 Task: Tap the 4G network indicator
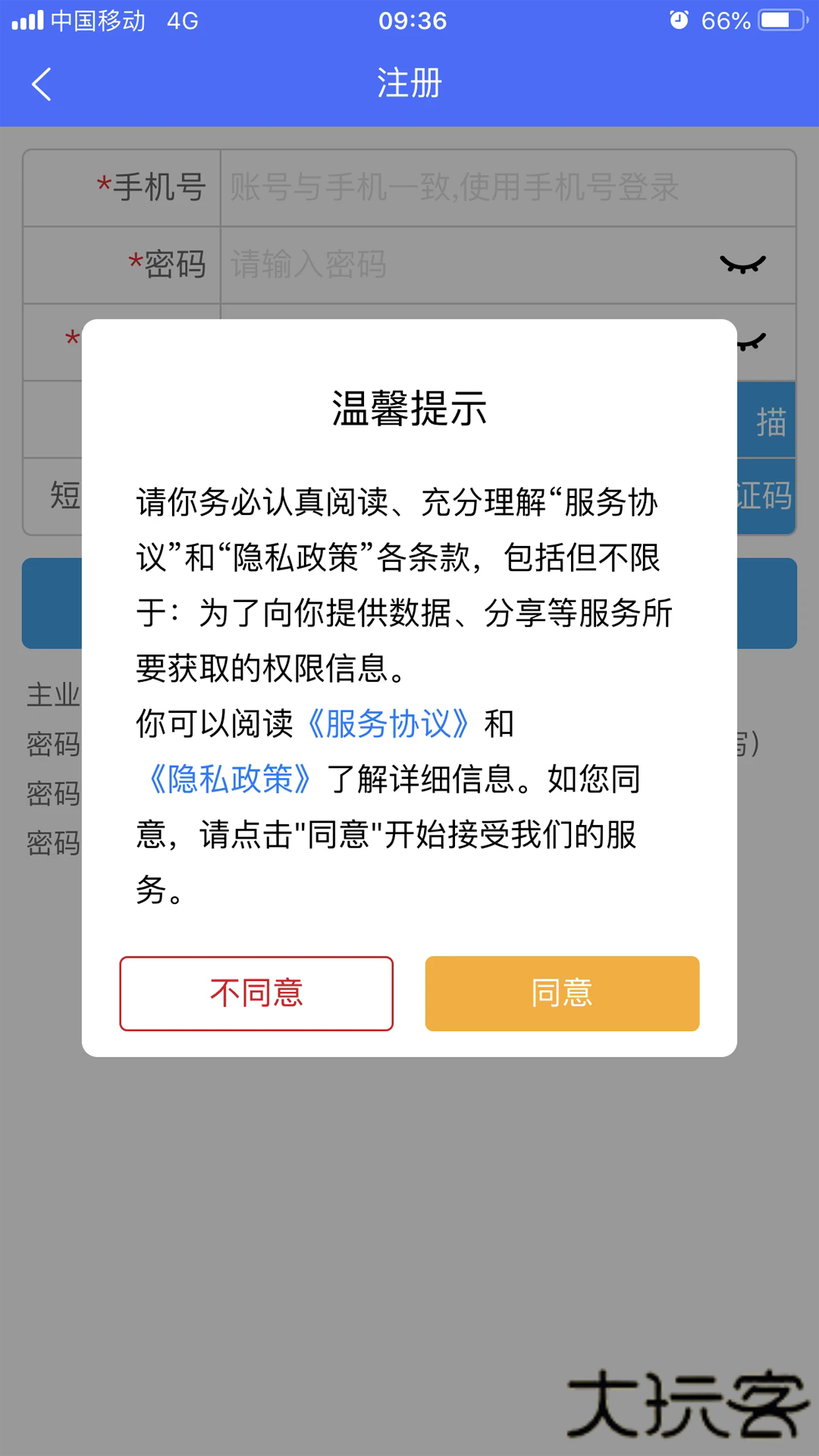180,20
